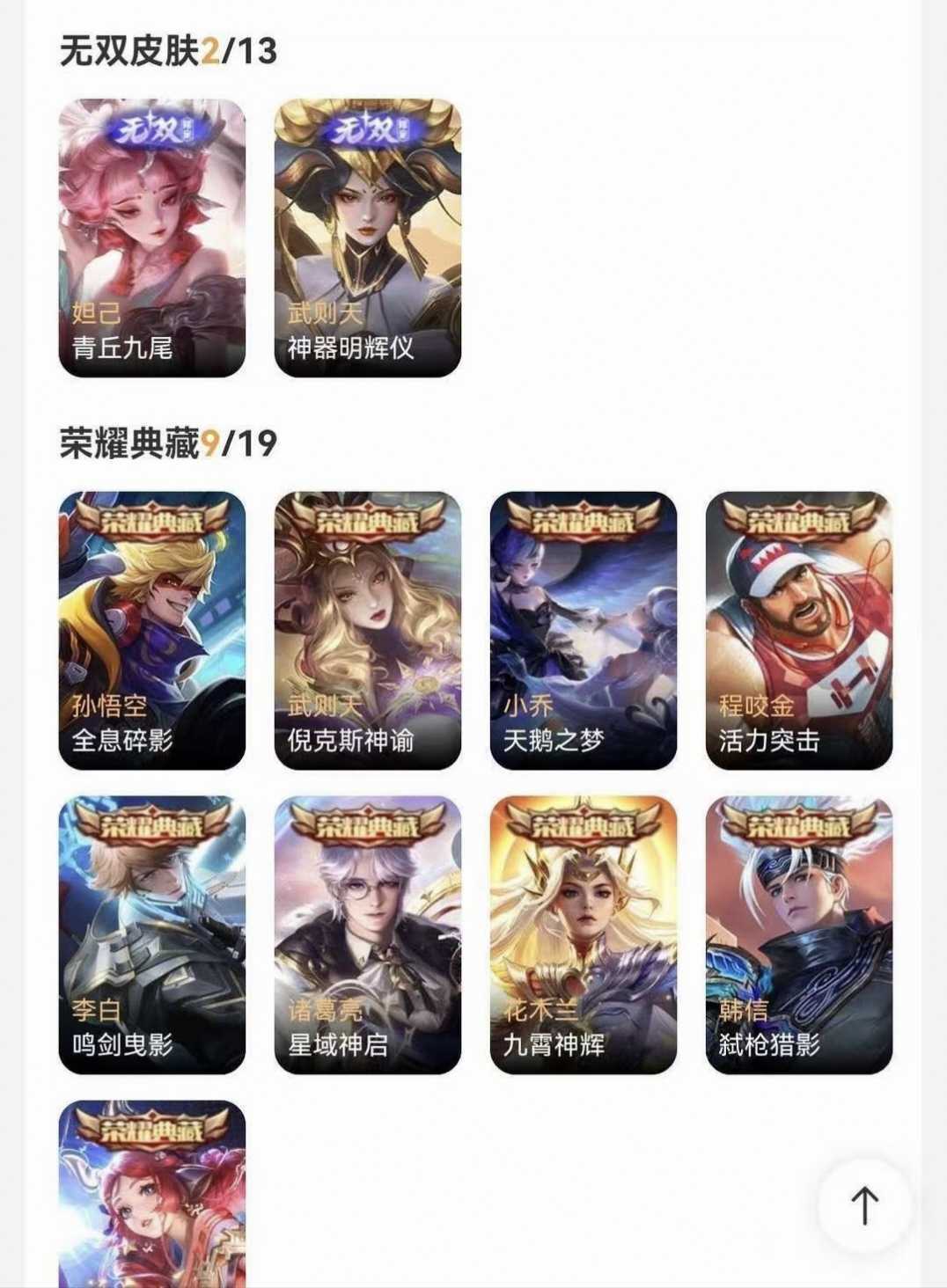
Task: Tap the scroll-to-top arrow button
Action: tap(864, 1205)
